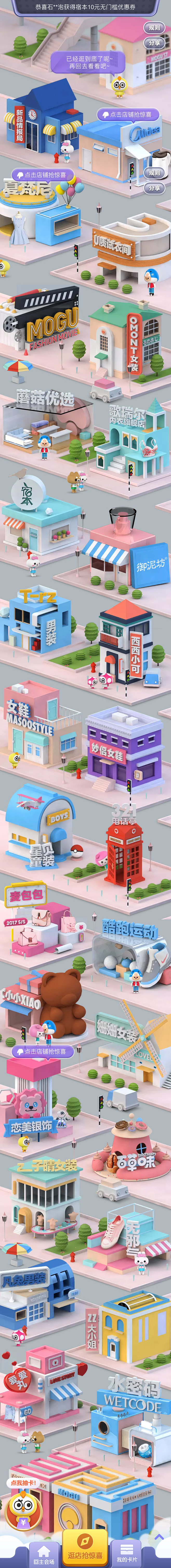Open the 蘑菇优选 store

pos(46,420)
